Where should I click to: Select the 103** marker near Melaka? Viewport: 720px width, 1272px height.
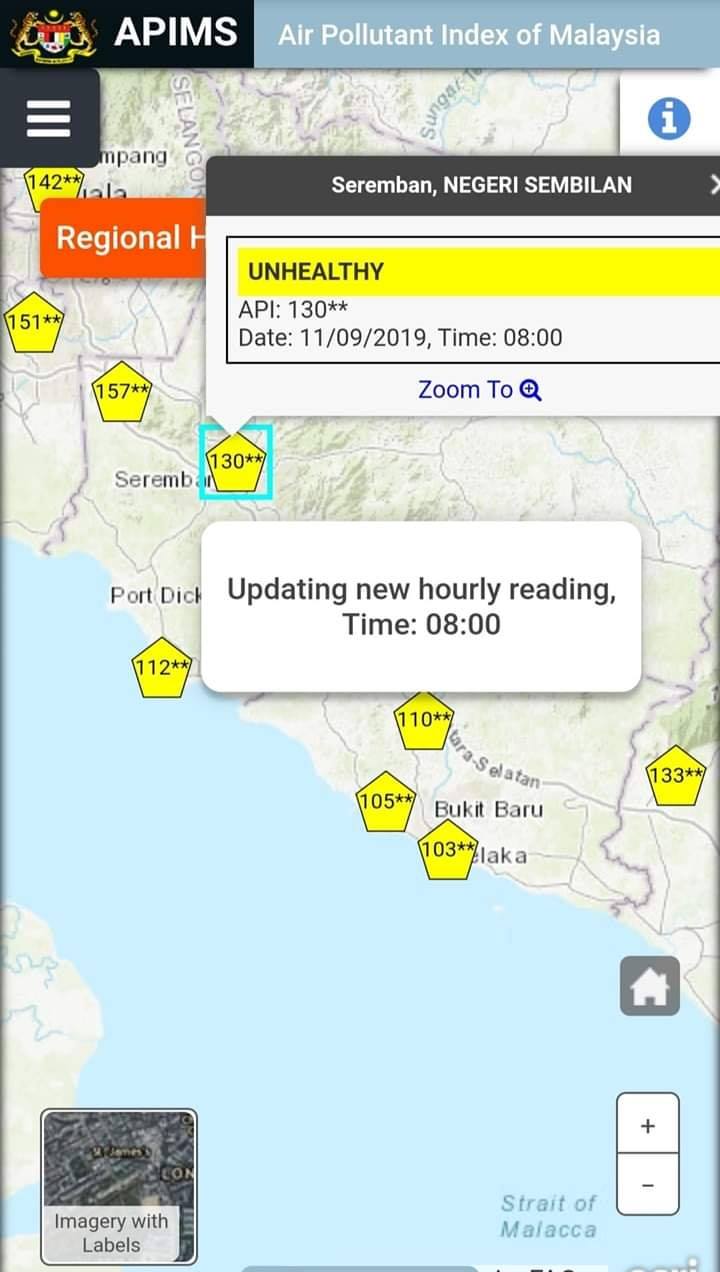pyautogui.click(x=447, y=850)
